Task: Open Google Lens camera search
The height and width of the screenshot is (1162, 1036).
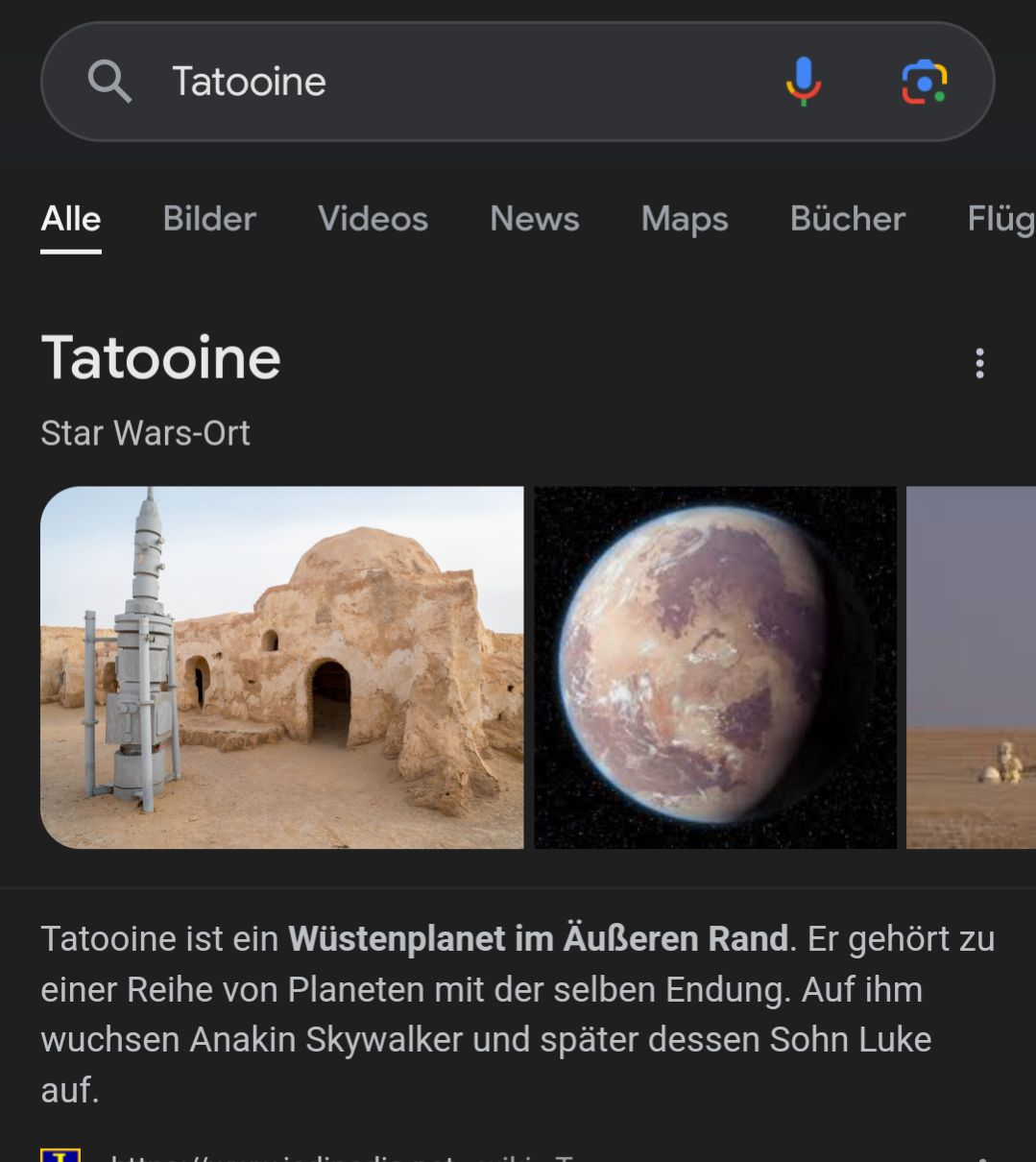Action: point(924,82)
